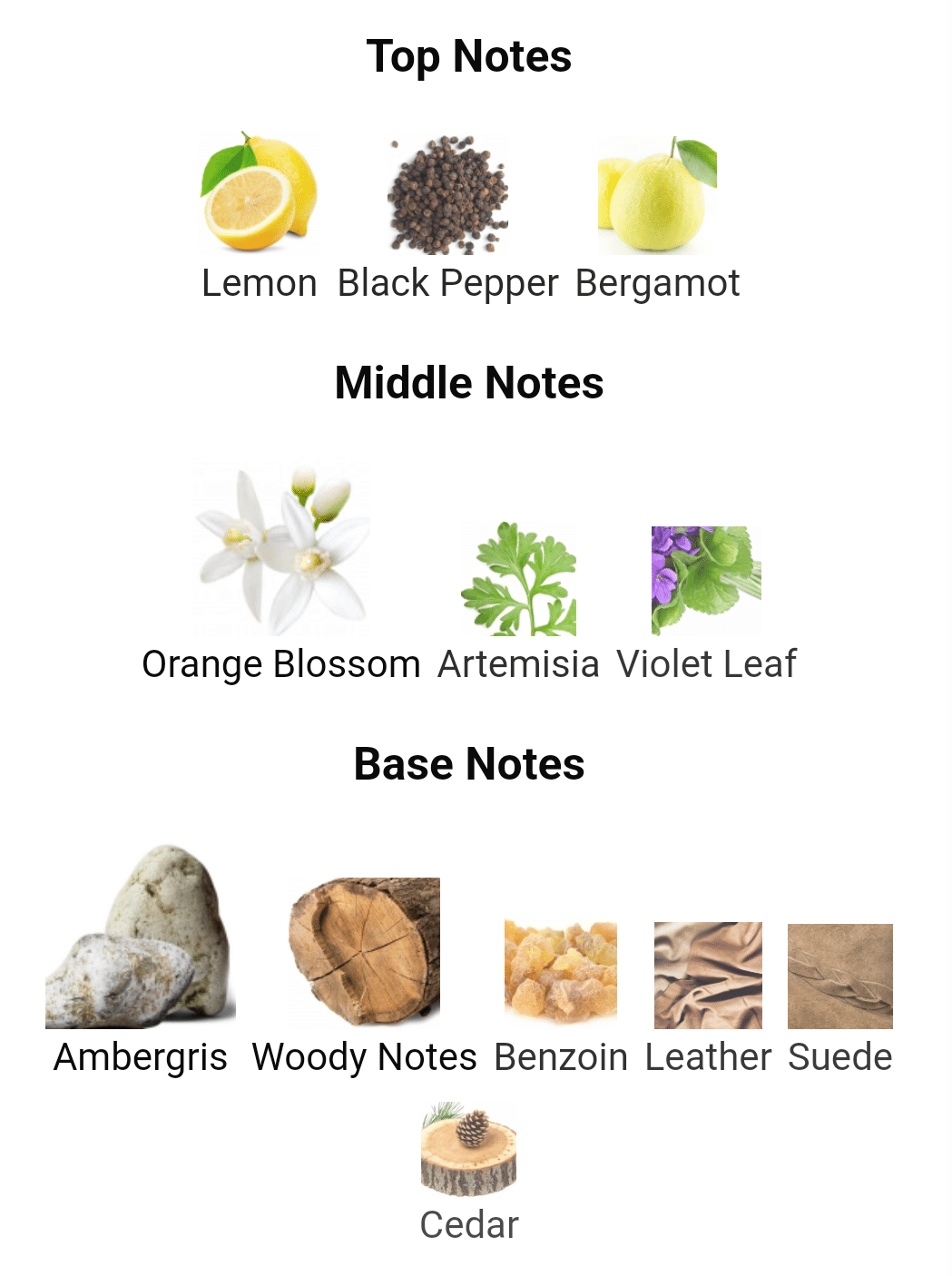952x1276 pixels.
Task: View the Artemisia note
Action: coord(518,604)
